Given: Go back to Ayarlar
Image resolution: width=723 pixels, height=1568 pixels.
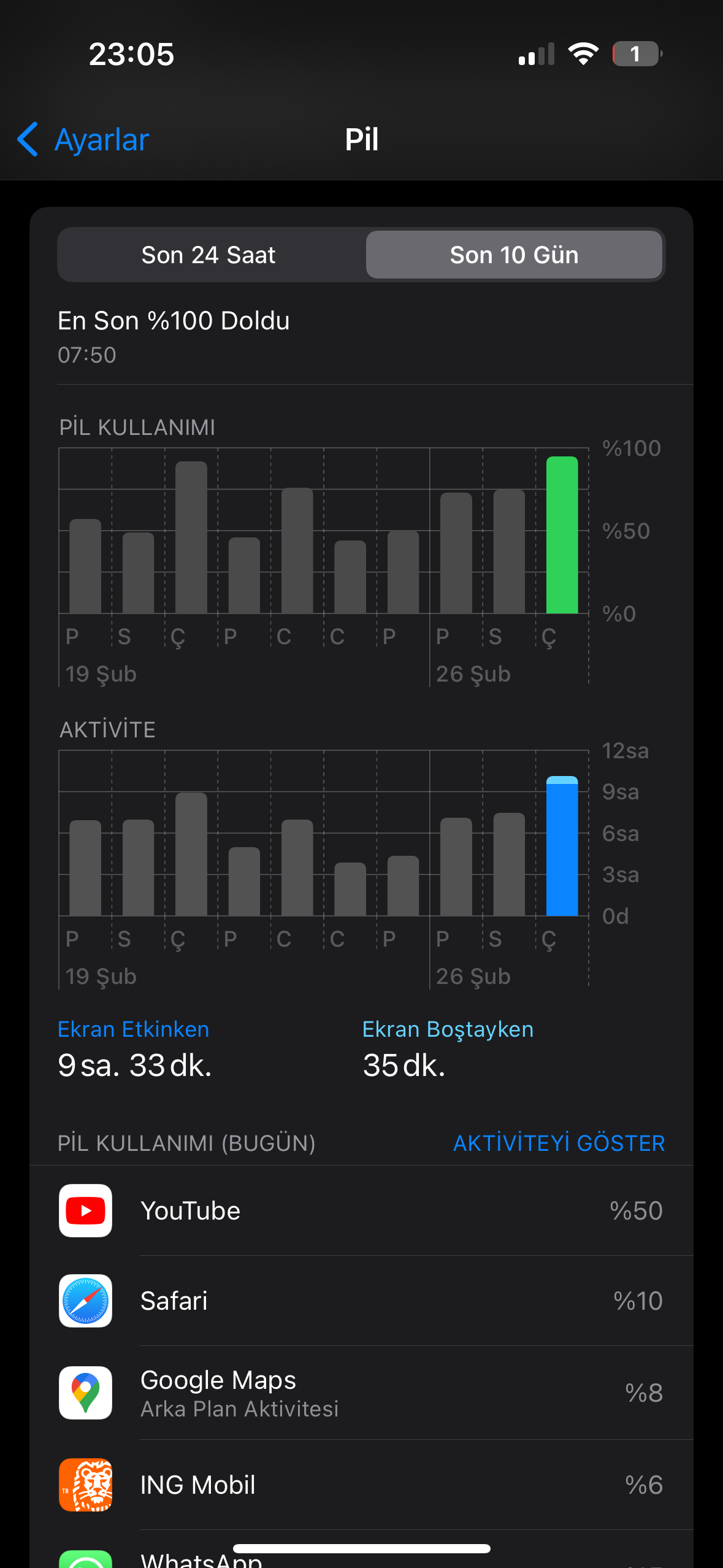Looking at the screenshot, I should click(83, 139).
